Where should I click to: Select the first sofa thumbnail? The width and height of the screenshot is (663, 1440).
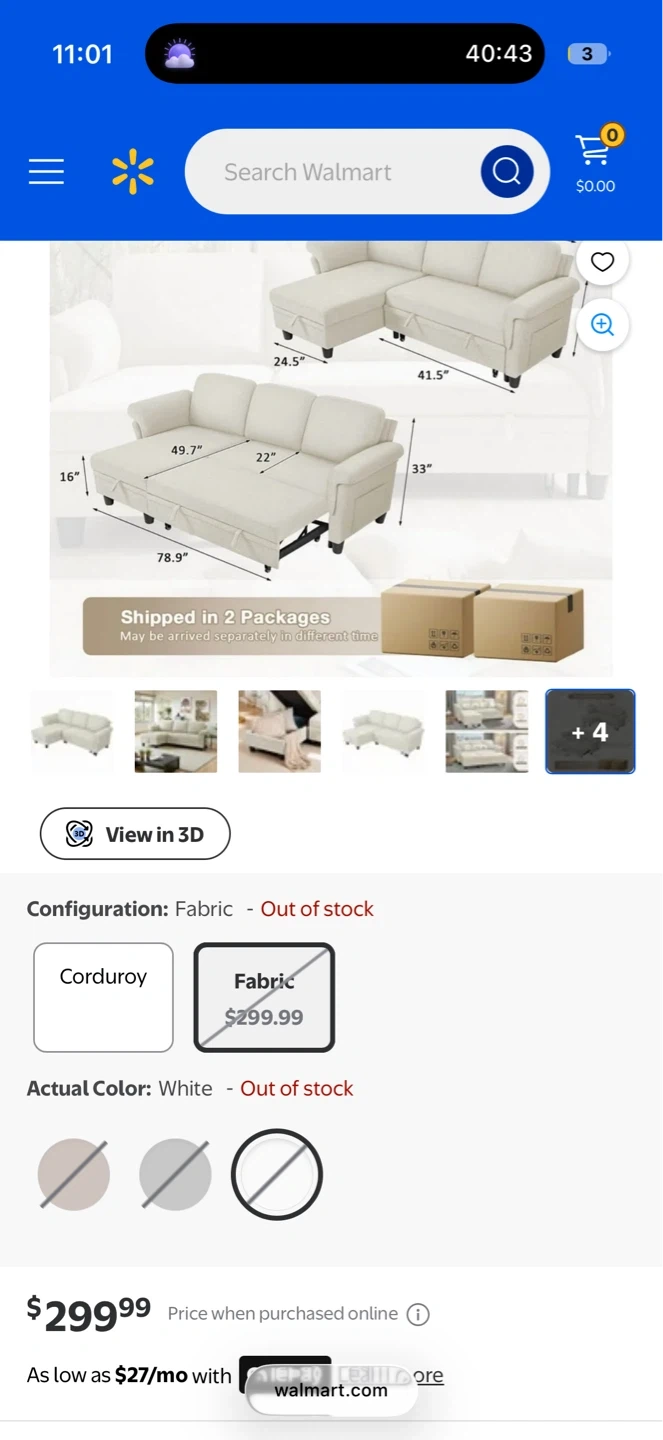tap(72, 731)
